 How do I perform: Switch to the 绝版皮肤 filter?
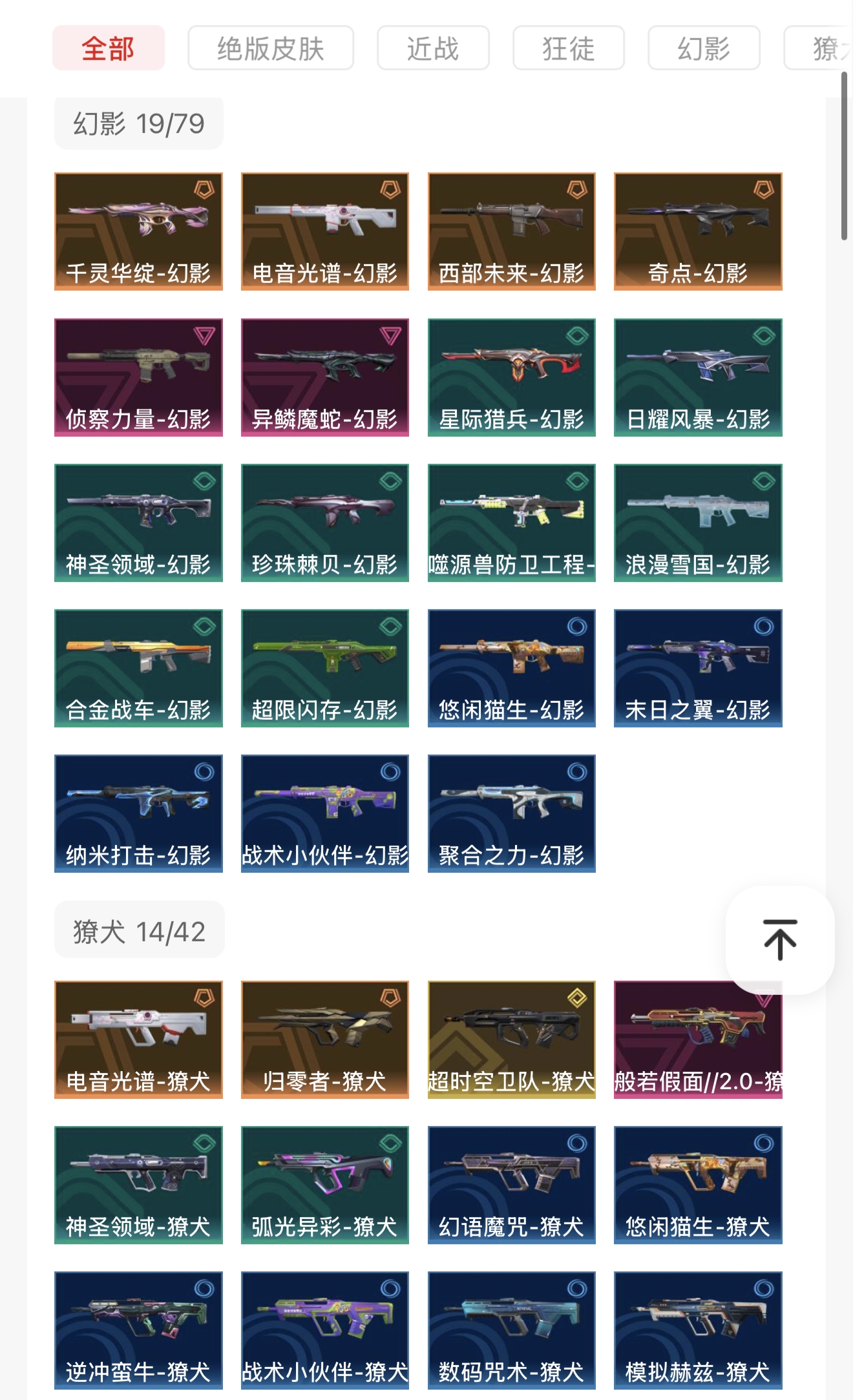point(270,48)
